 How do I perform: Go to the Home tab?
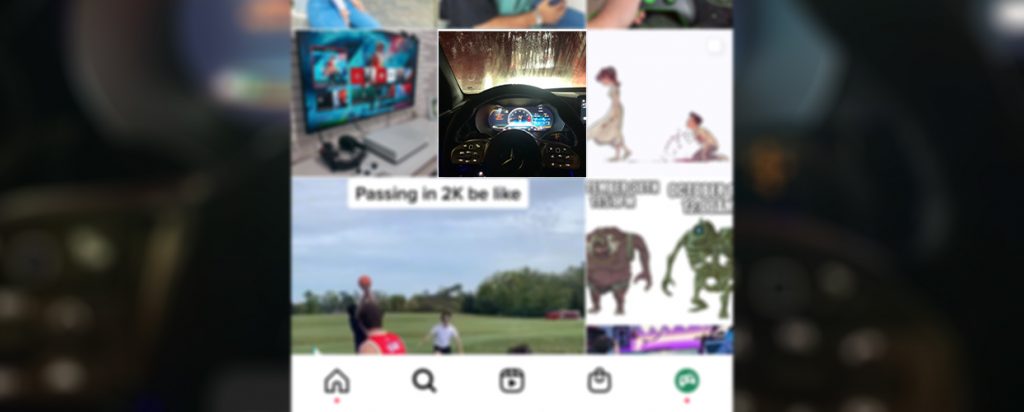click(x=337, y=381)
